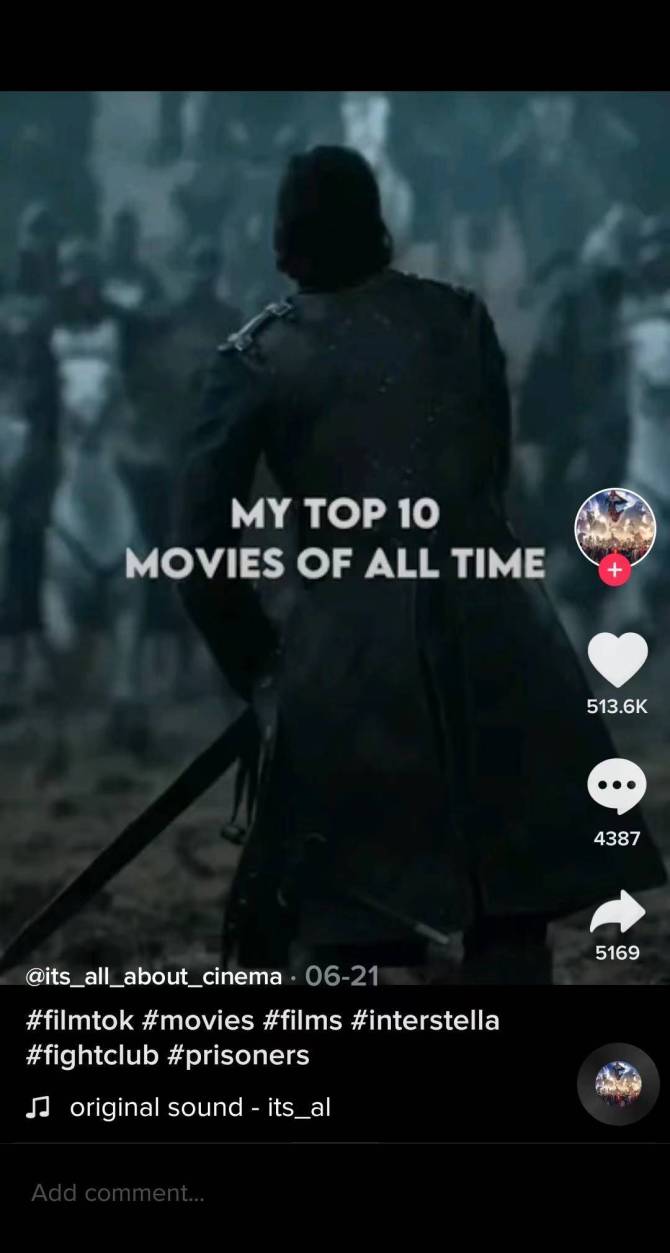The height and width of the screenshot is (1253, 670).
Task: Open the #fightclub hashtag
Action: click(91, 1055)
